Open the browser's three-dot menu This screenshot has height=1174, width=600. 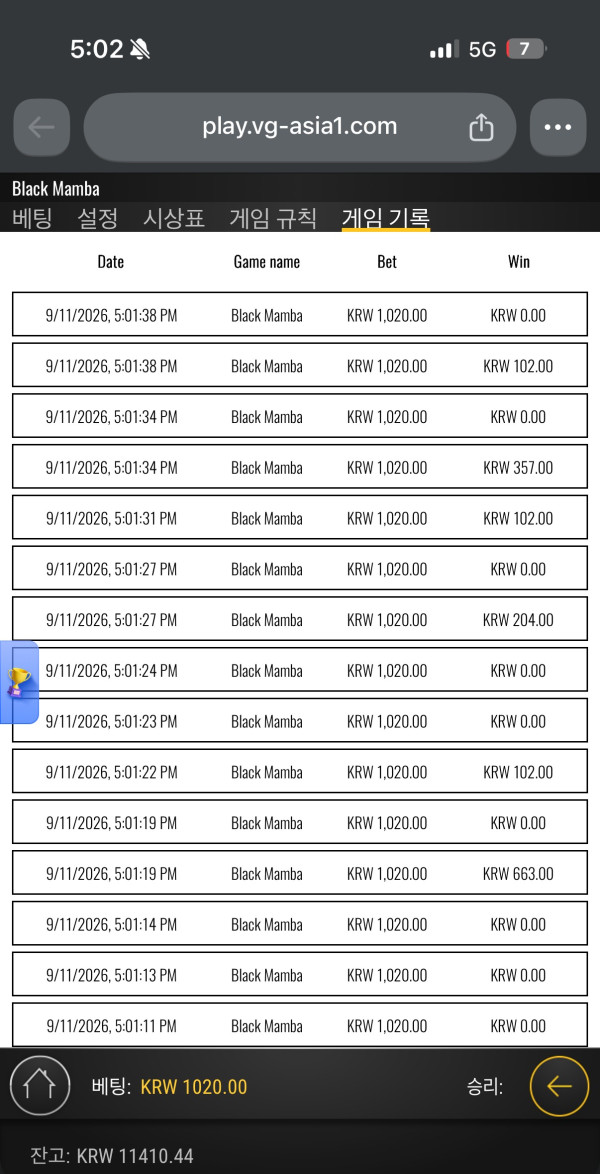[x=558, y=127]
